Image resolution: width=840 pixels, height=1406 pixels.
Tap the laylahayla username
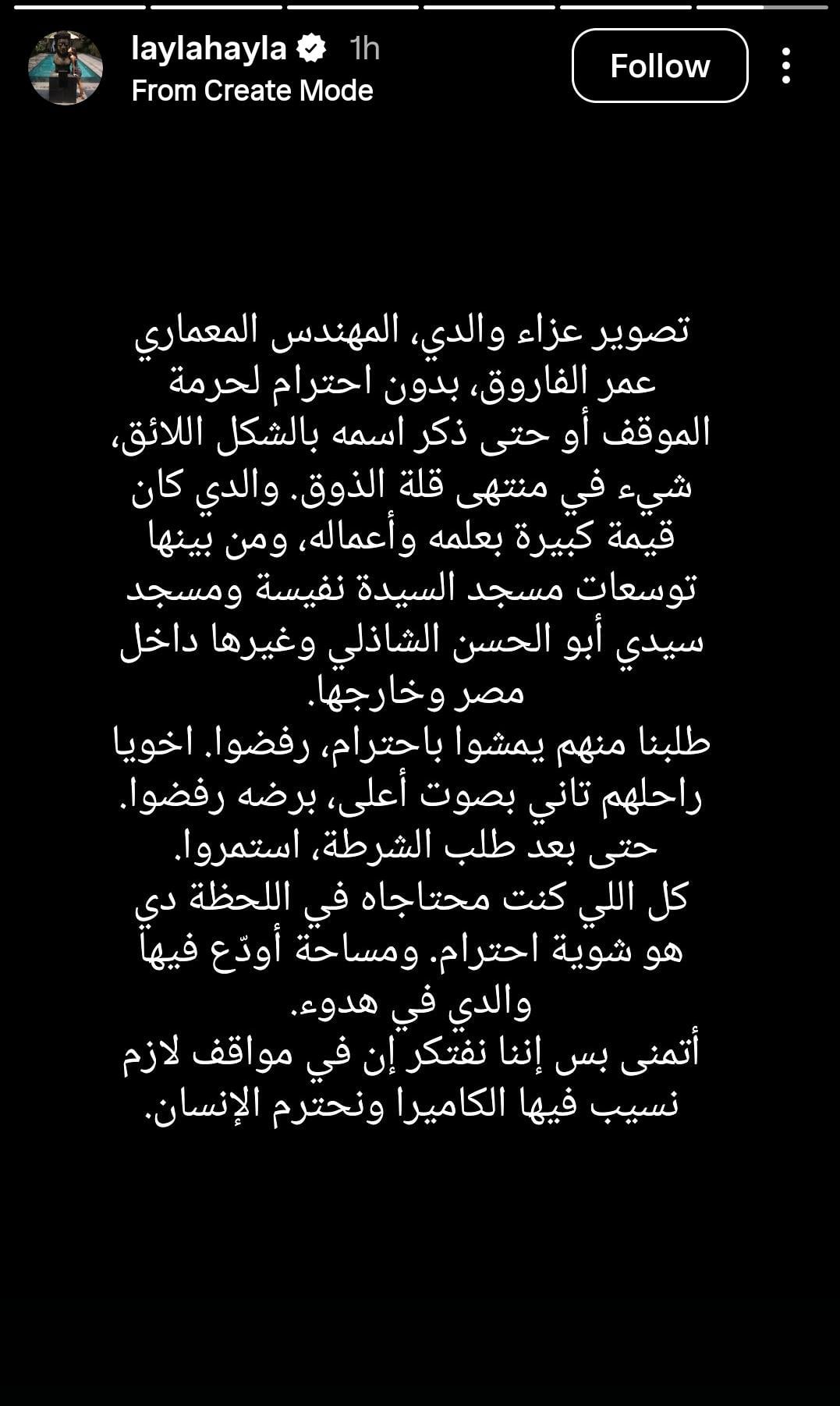point(209,49)
